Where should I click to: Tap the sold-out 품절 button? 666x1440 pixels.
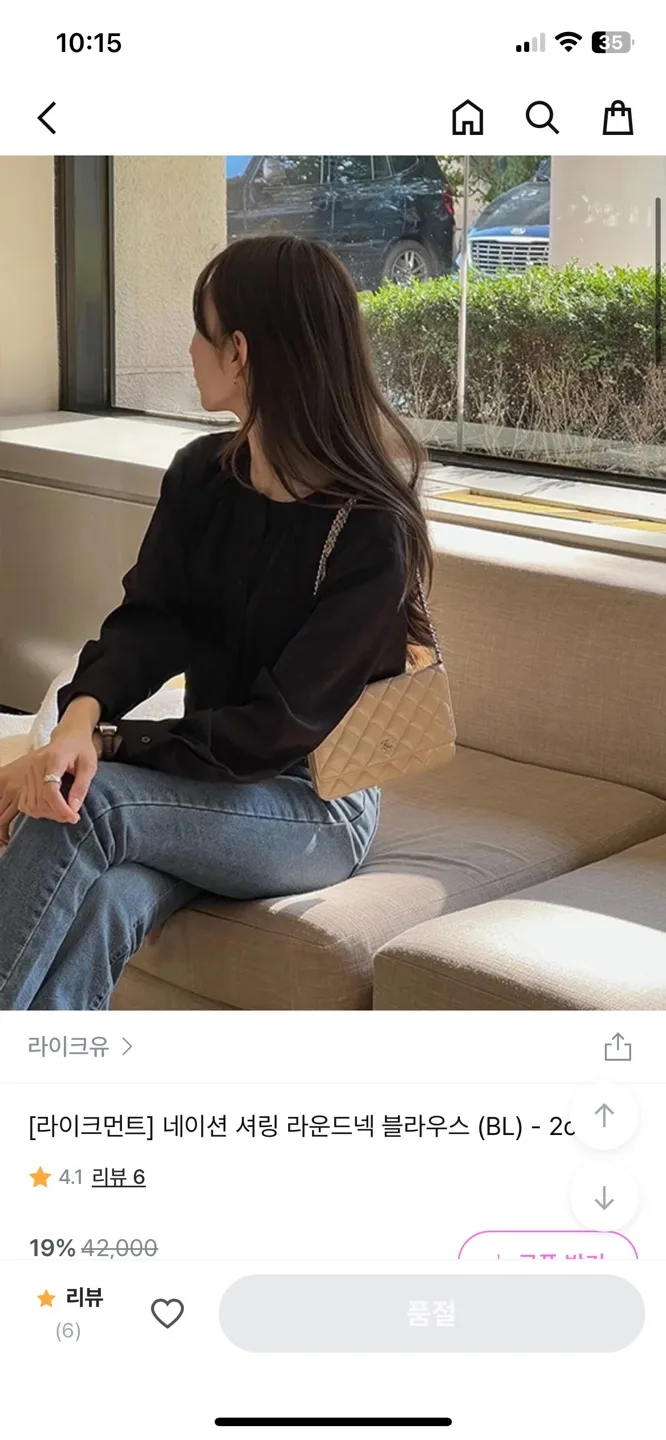point(431,1314)
